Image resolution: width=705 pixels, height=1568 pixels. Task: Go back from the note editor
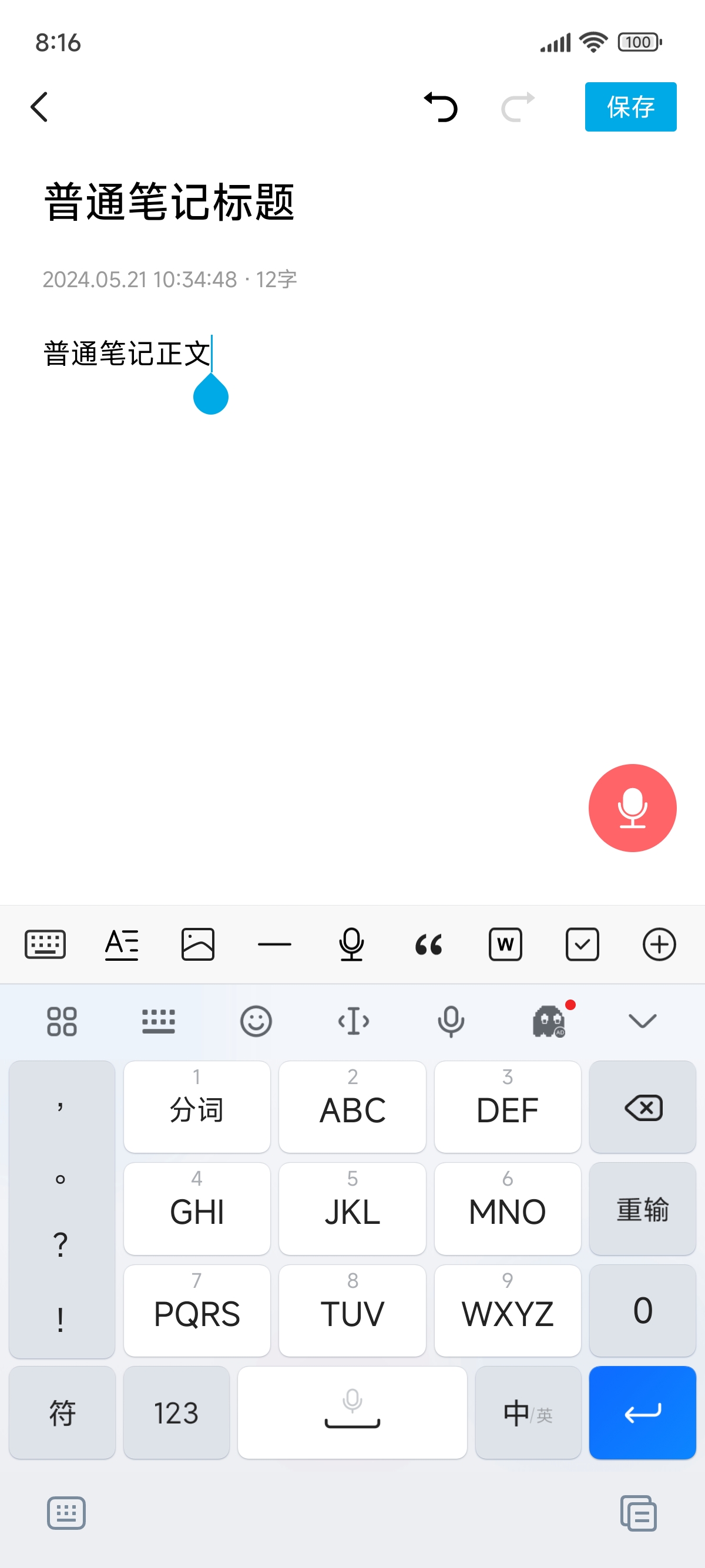pos(39,107)
